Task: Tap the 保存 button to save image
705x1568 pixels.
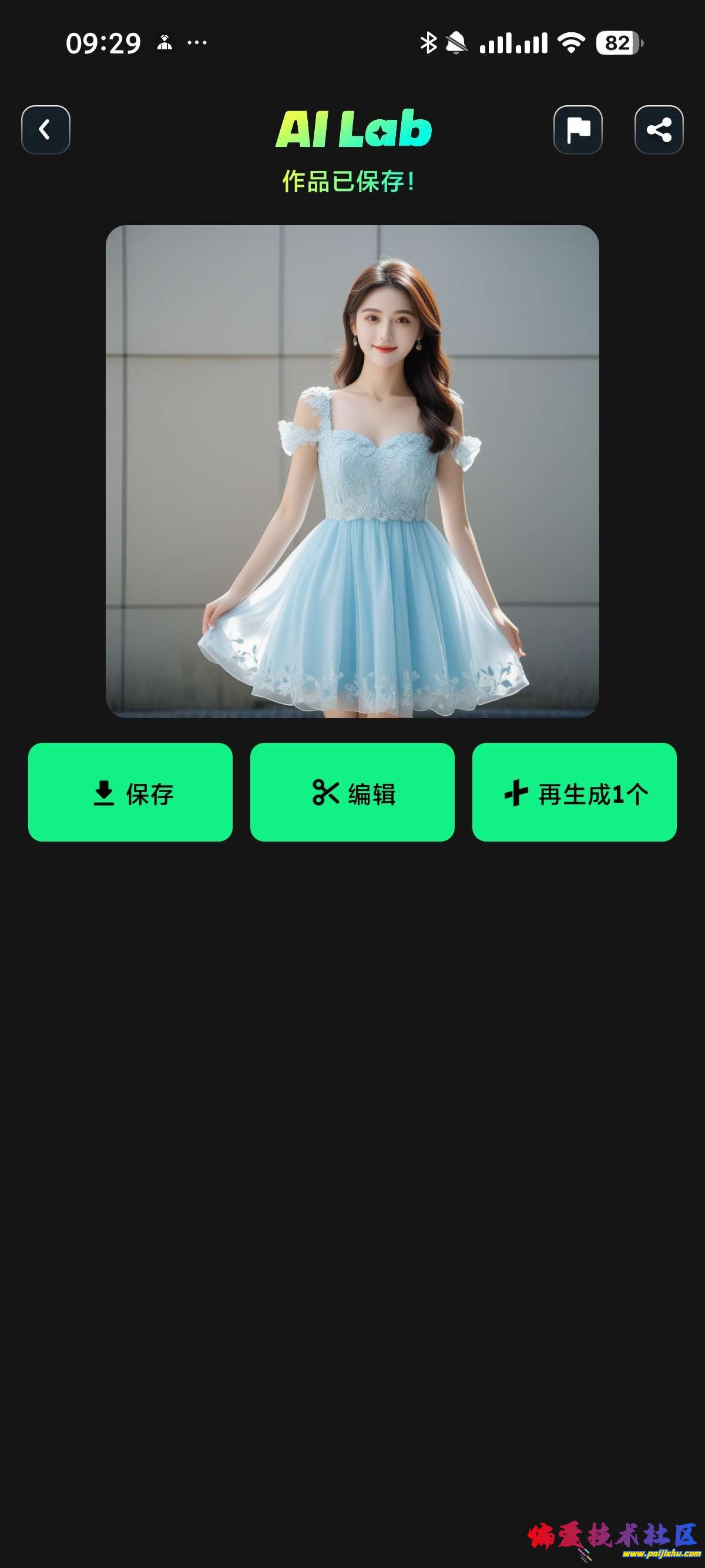Action: (130, 792)
